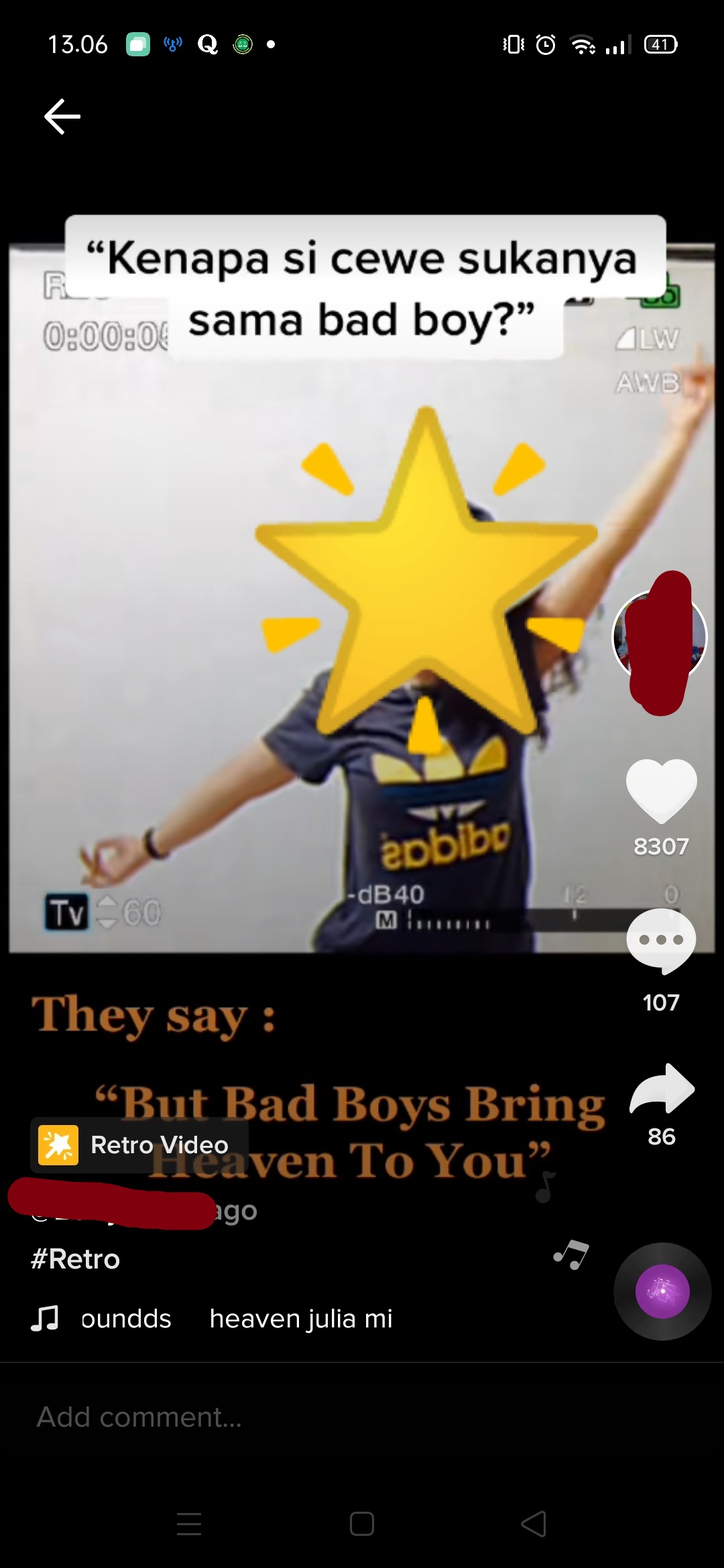Like this video with the heart

(x=661, y=791)
